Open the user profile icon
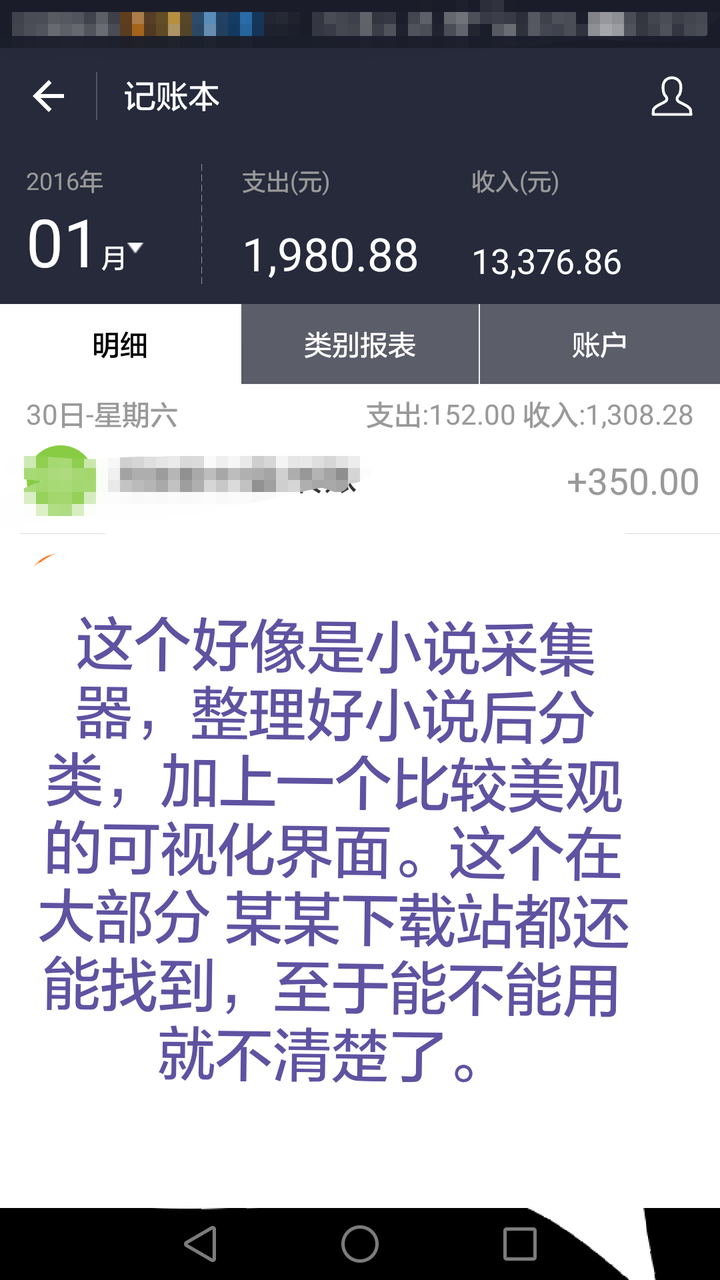Image resolution: width=720 pixels, height=1280 pixels. pyautogui.click(x=671, y=97)
